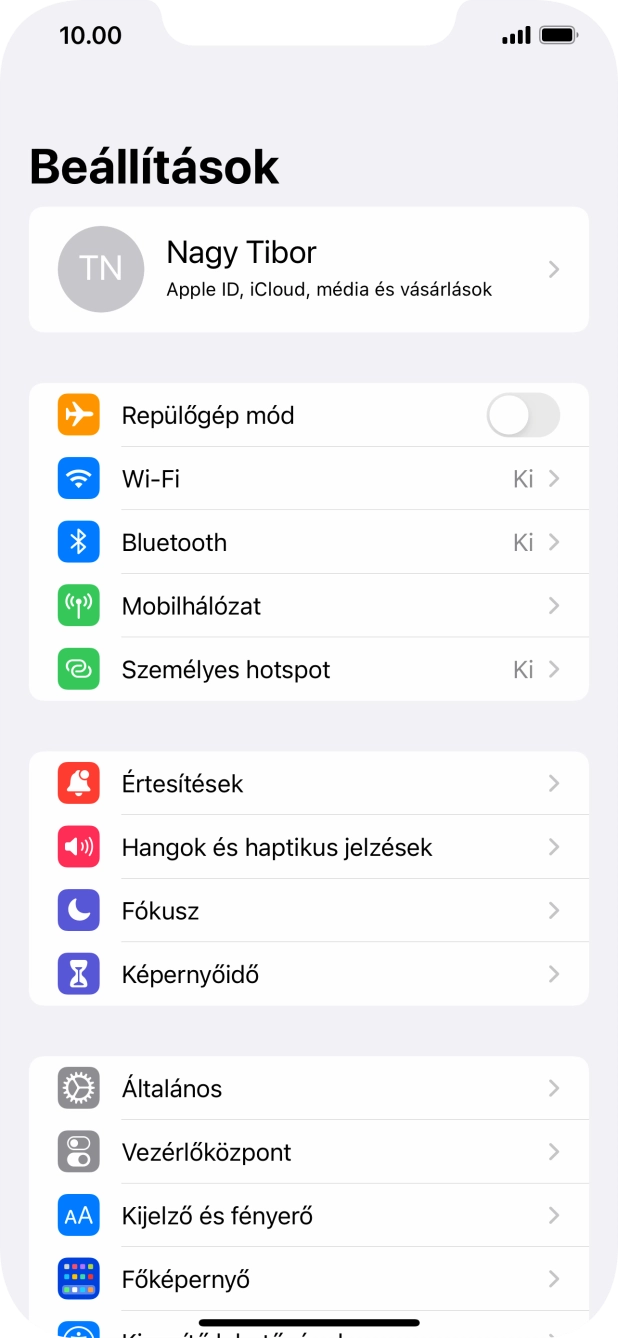This screenshot has width=618, height=1338.
Task: Open Általános settings
Action: [308, 1088]
